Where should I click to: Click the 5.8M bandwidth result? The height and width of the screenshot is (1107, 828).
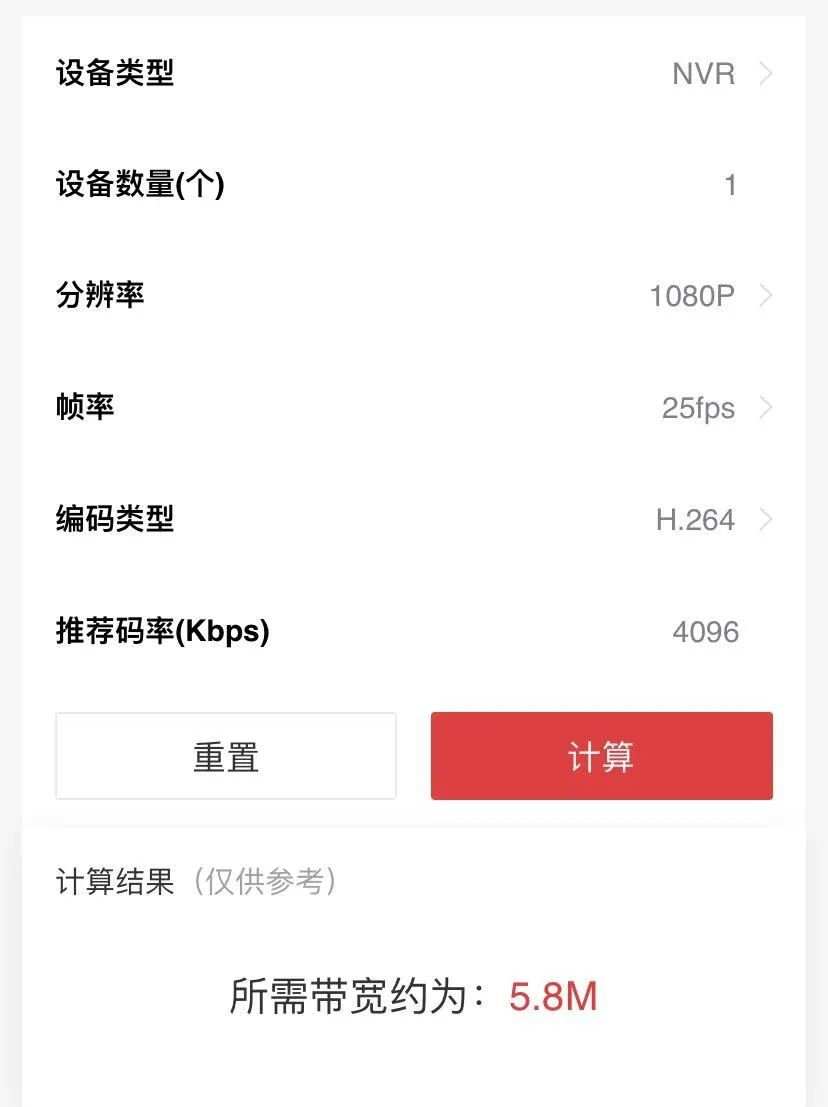point(555,996)
